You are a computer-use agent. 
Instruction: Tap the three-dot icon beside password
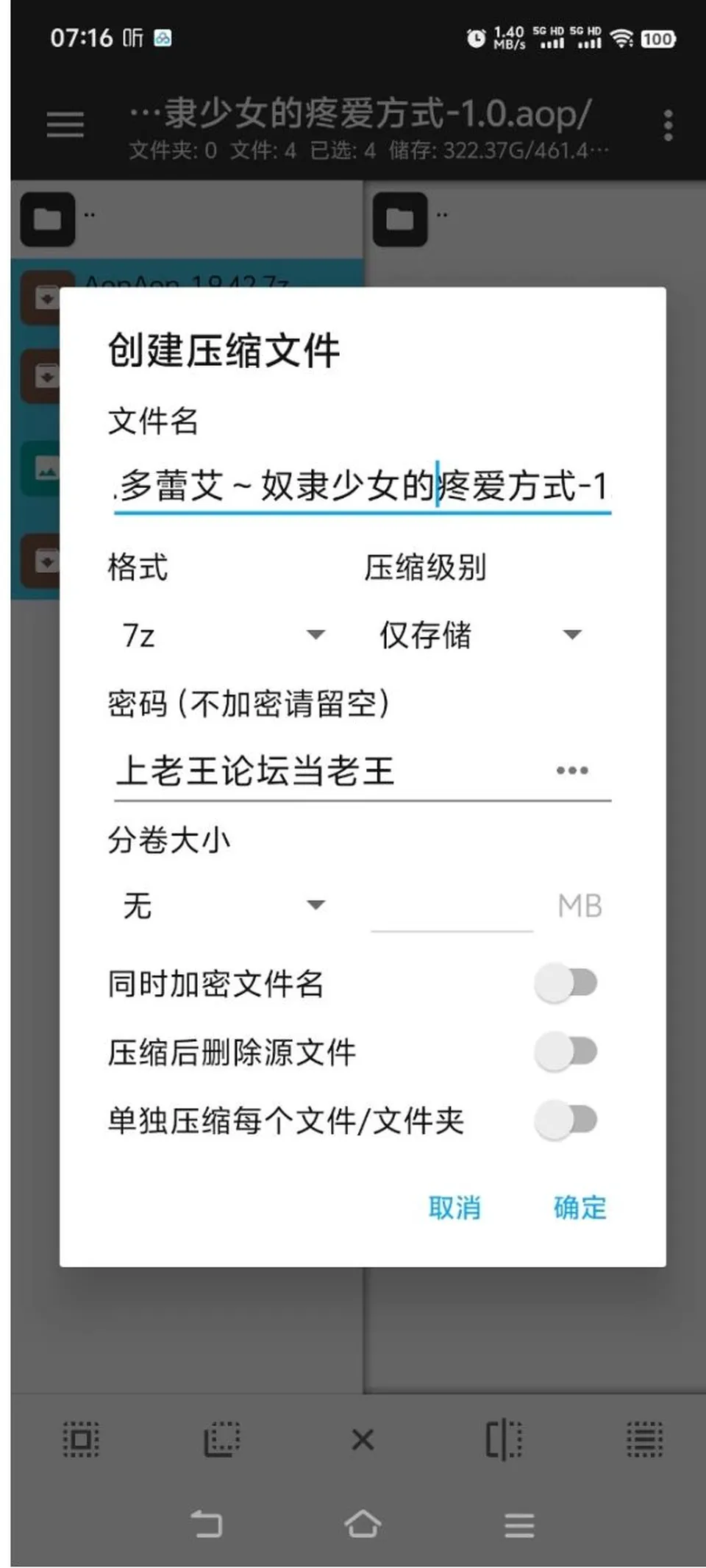[x=572, y=770]
